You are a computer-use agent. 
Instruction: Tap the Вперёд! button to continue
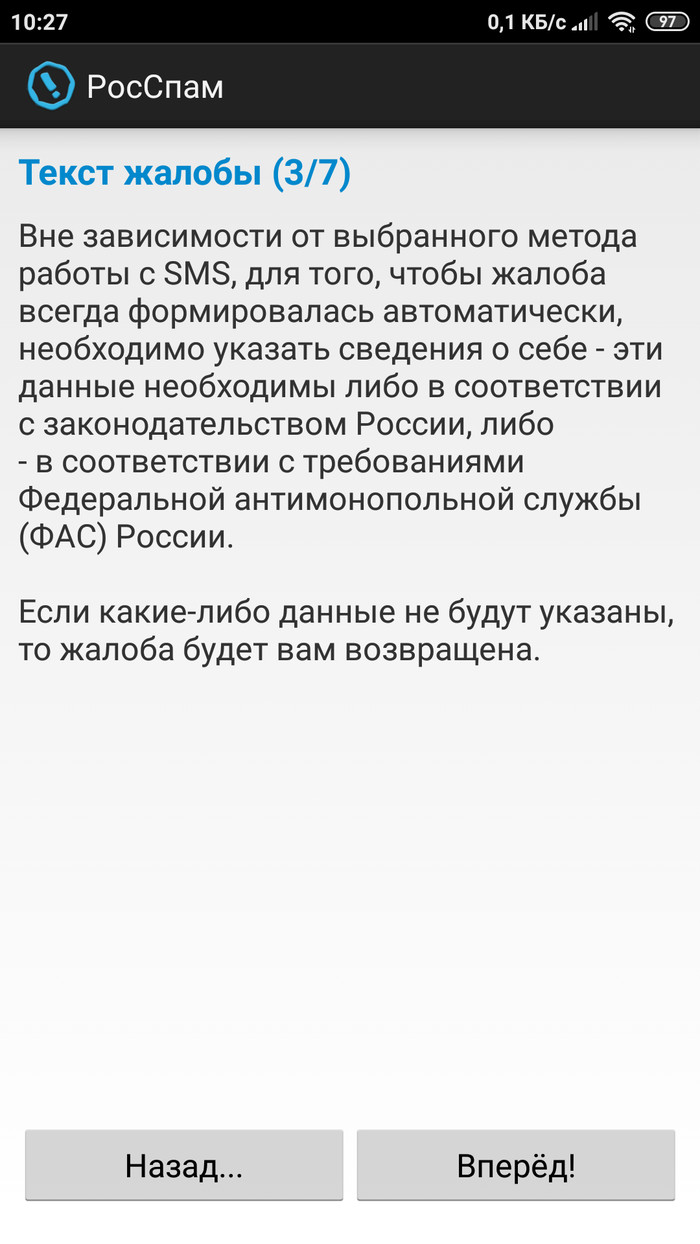pos(516,1166)
